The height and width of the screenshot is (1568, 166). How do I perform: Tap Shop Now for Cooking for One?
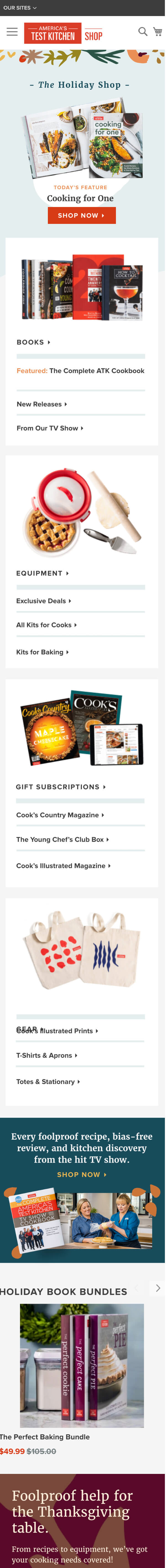(x=82, y=216)
